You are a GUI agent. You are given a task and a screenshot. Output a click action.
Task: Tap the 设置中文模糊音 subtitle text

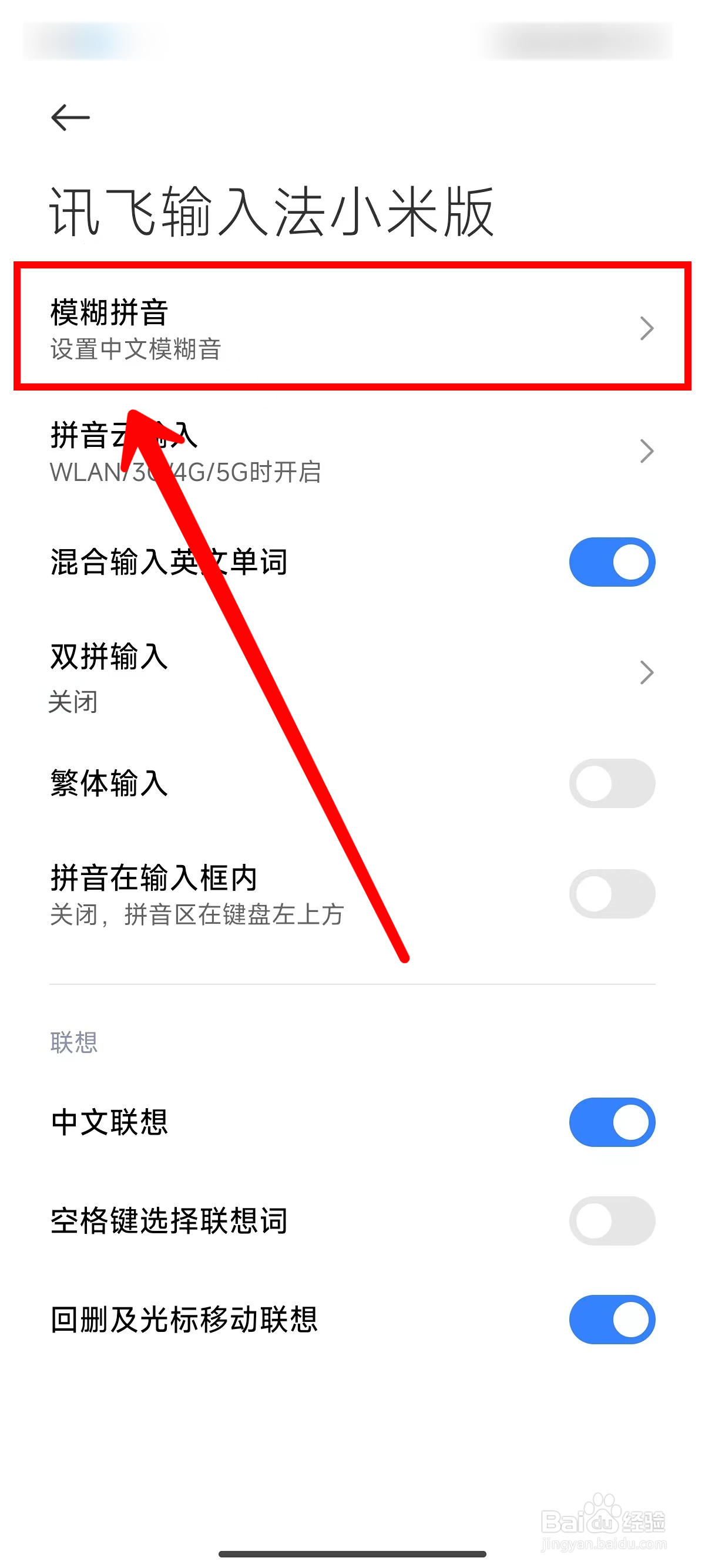click(x=135, y=349)
